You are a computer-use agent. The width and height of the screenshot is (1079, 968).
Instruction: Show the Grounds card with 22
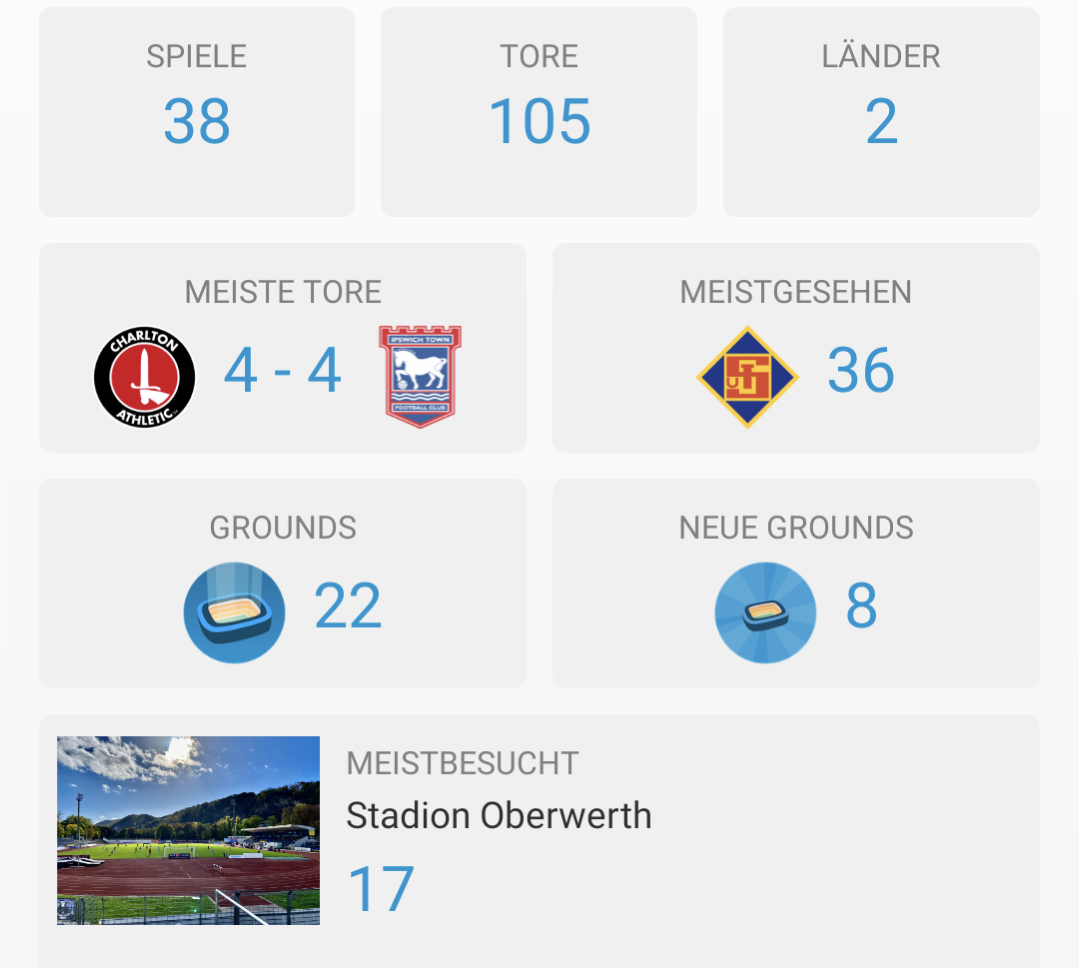point(282,583)
